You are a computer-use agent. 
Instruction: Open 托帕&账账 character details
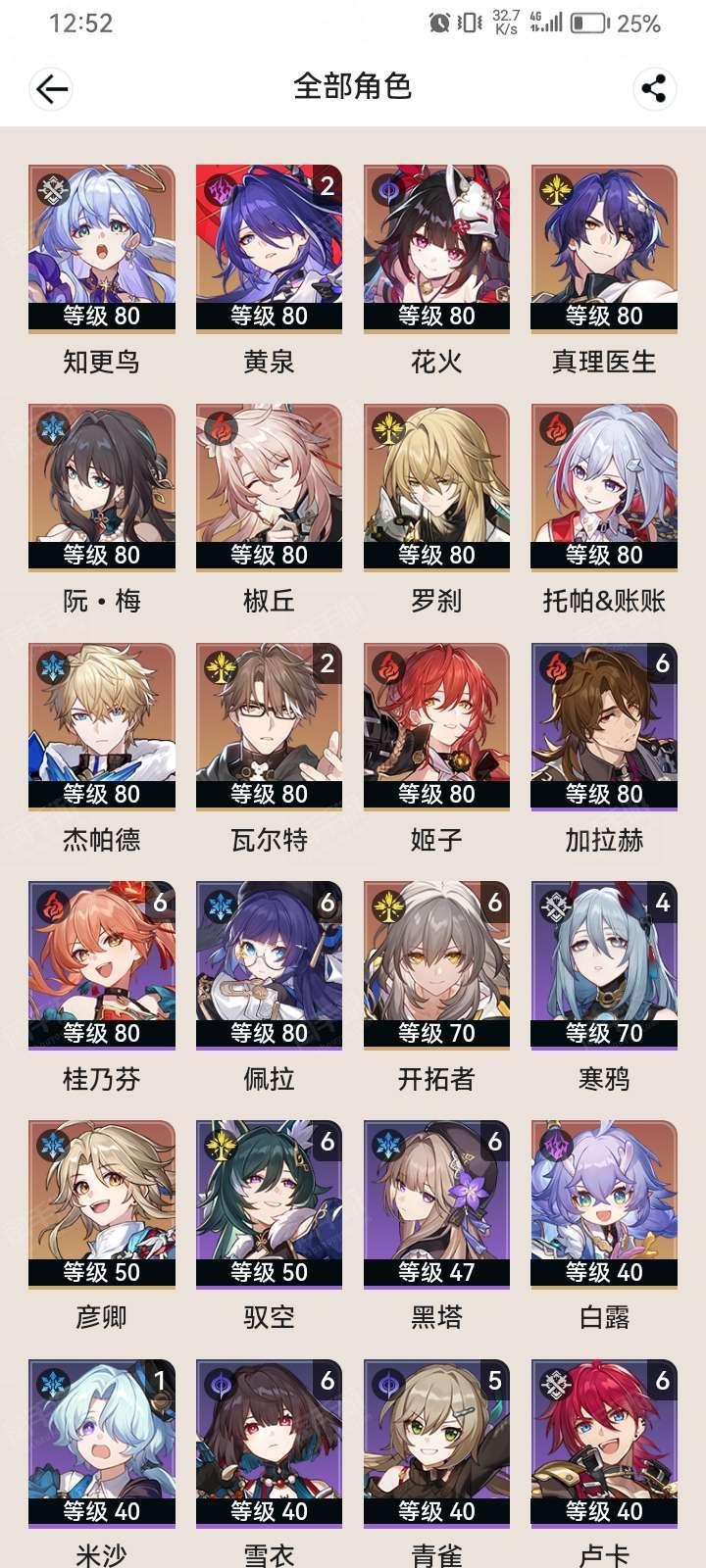pos(604,487)
